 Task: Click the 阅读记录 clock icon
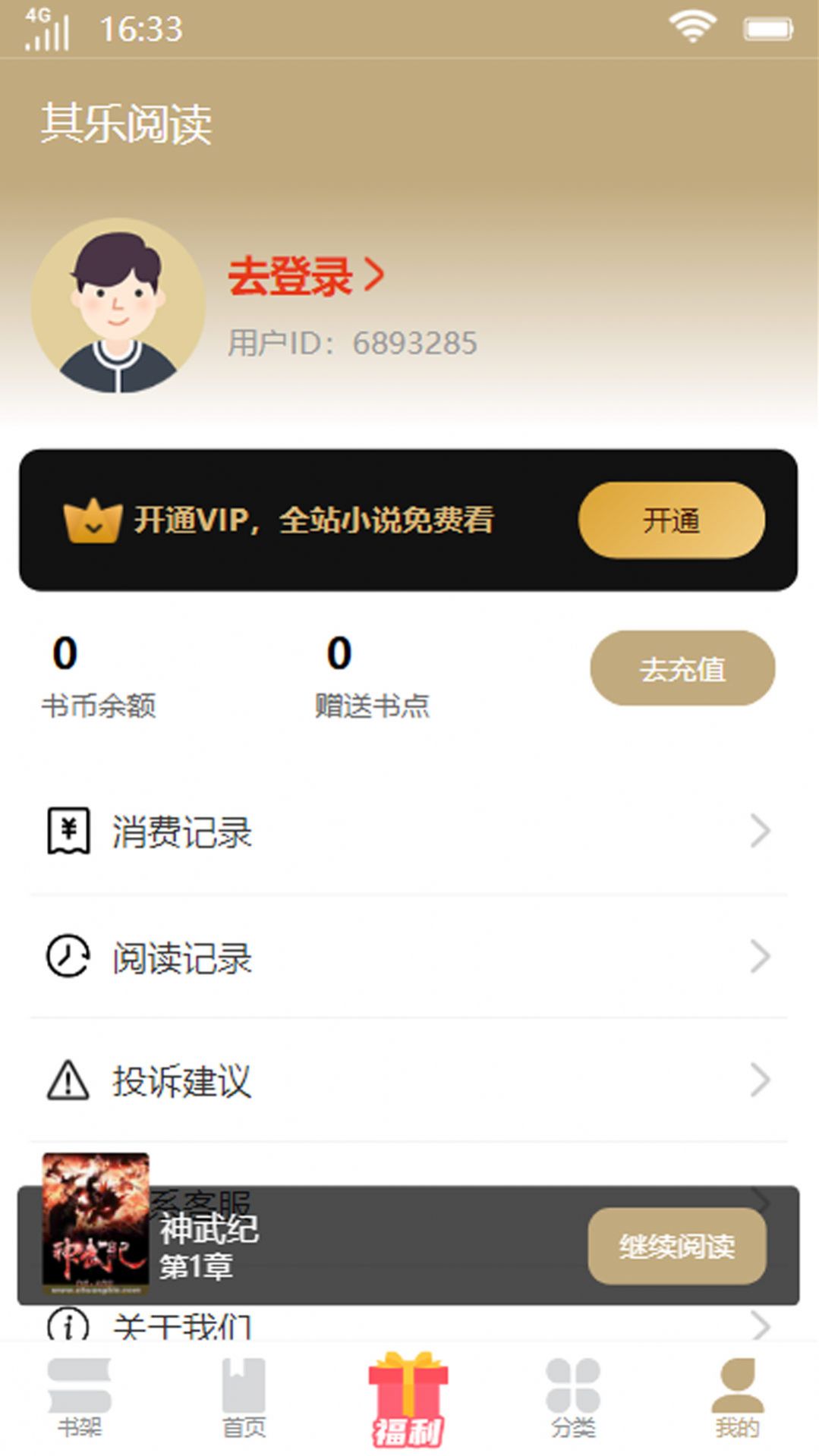coord(67,958)
